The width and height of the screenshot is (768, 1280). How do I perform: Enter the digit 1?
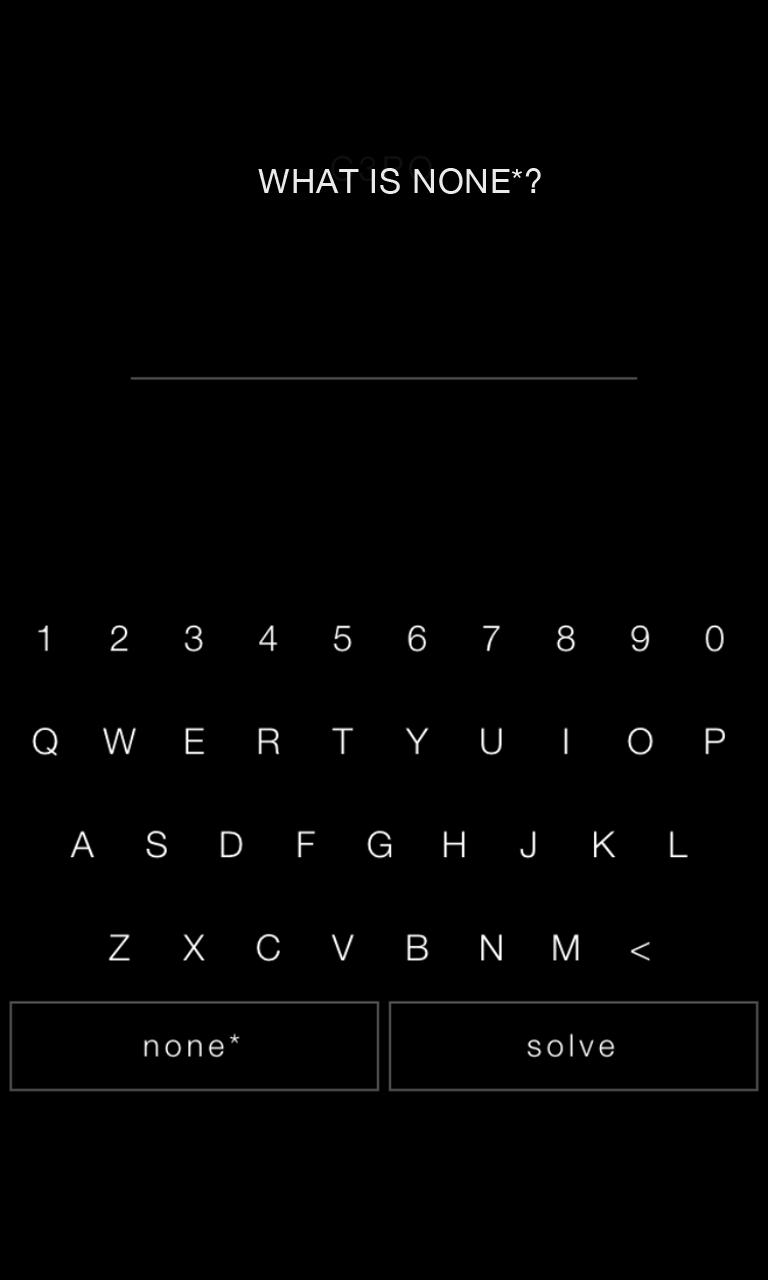pyautogui.click(x=45, y=639)
